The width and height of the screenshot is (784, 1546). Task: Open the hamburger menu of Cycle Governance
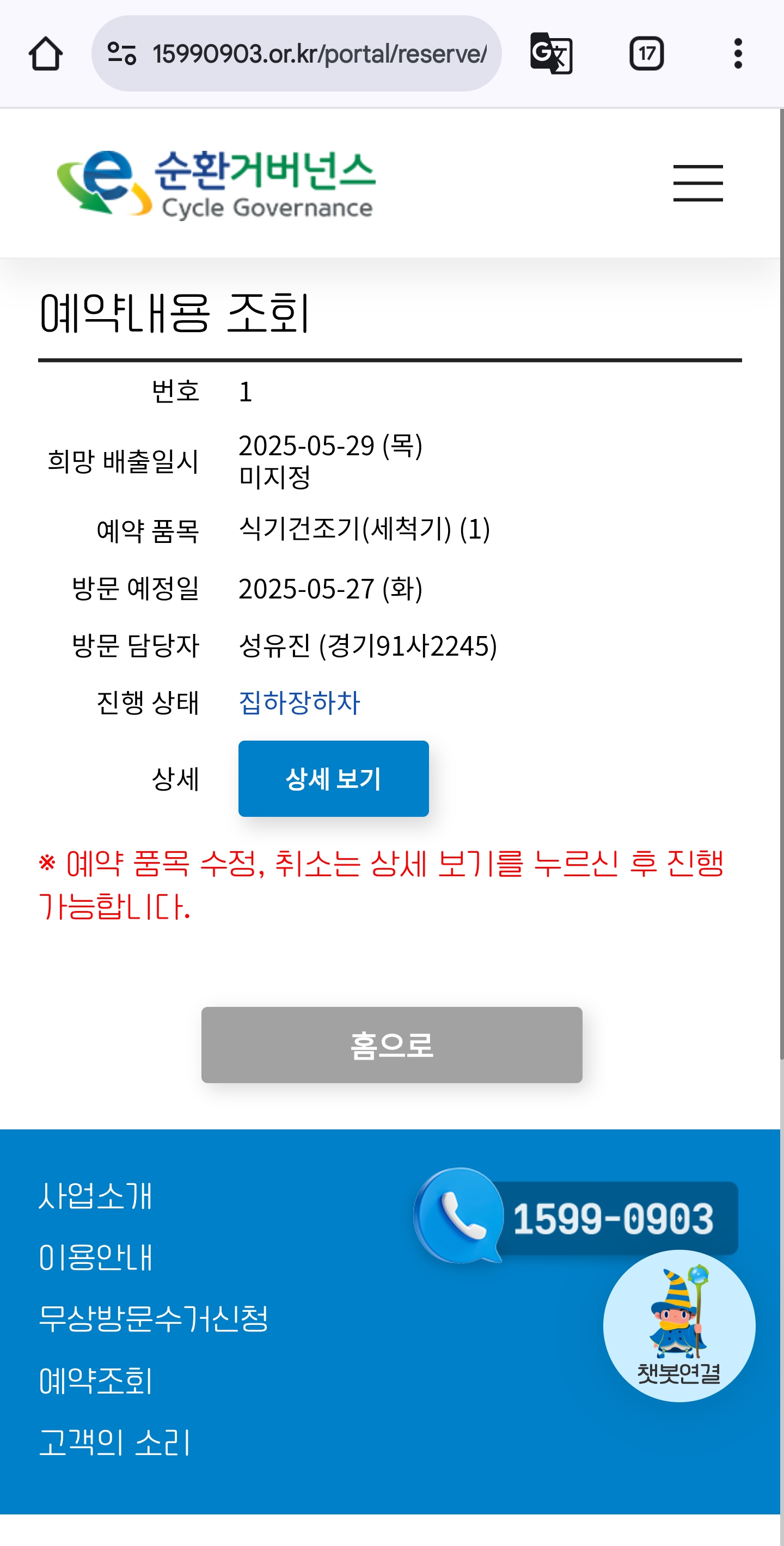pos(697,182)
